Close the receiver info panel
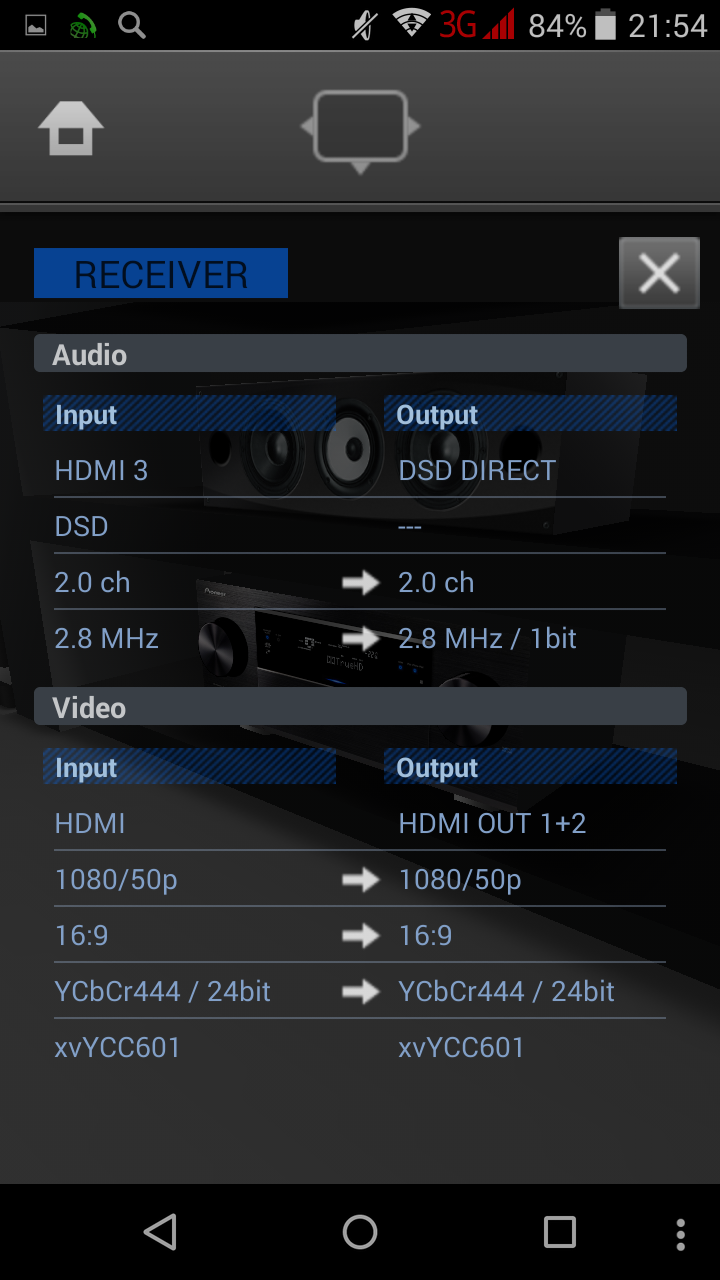The width and height of the screenshot is (720, 1280). point(659,273)
